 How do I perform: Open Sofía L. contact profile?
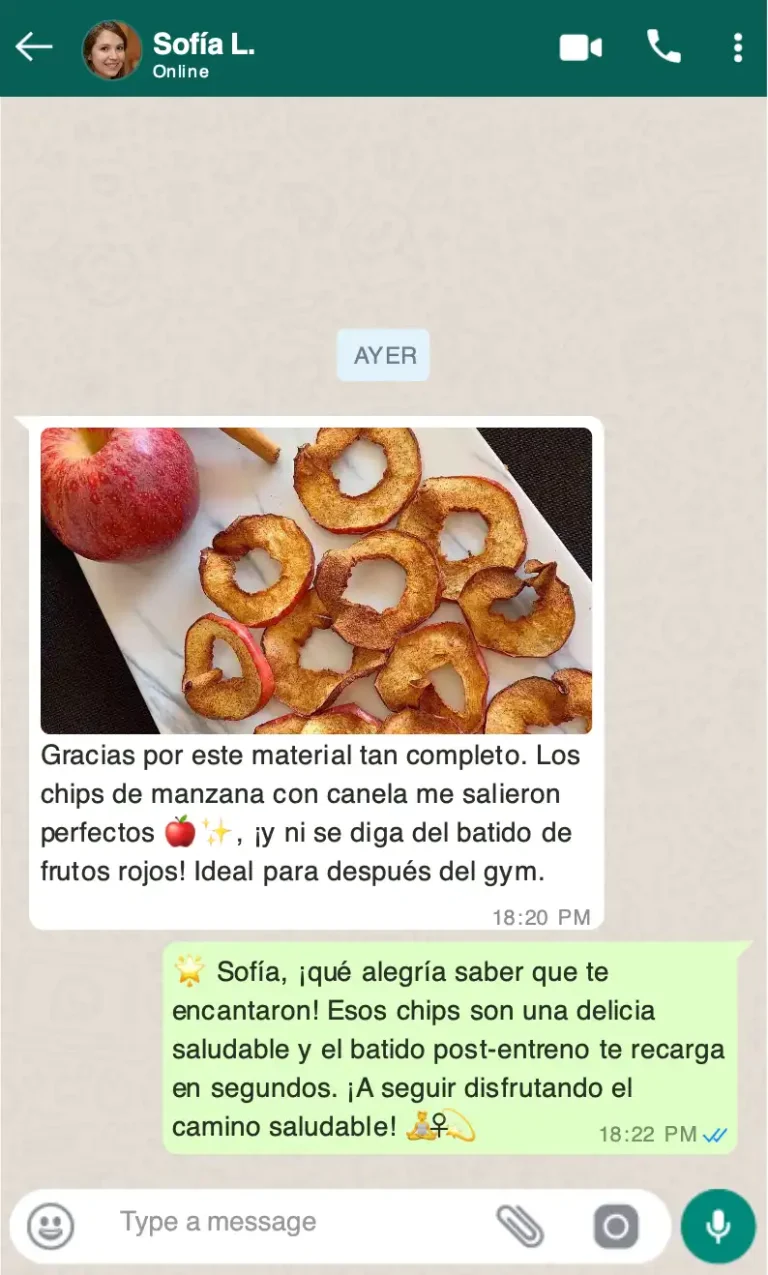[203, 47]
